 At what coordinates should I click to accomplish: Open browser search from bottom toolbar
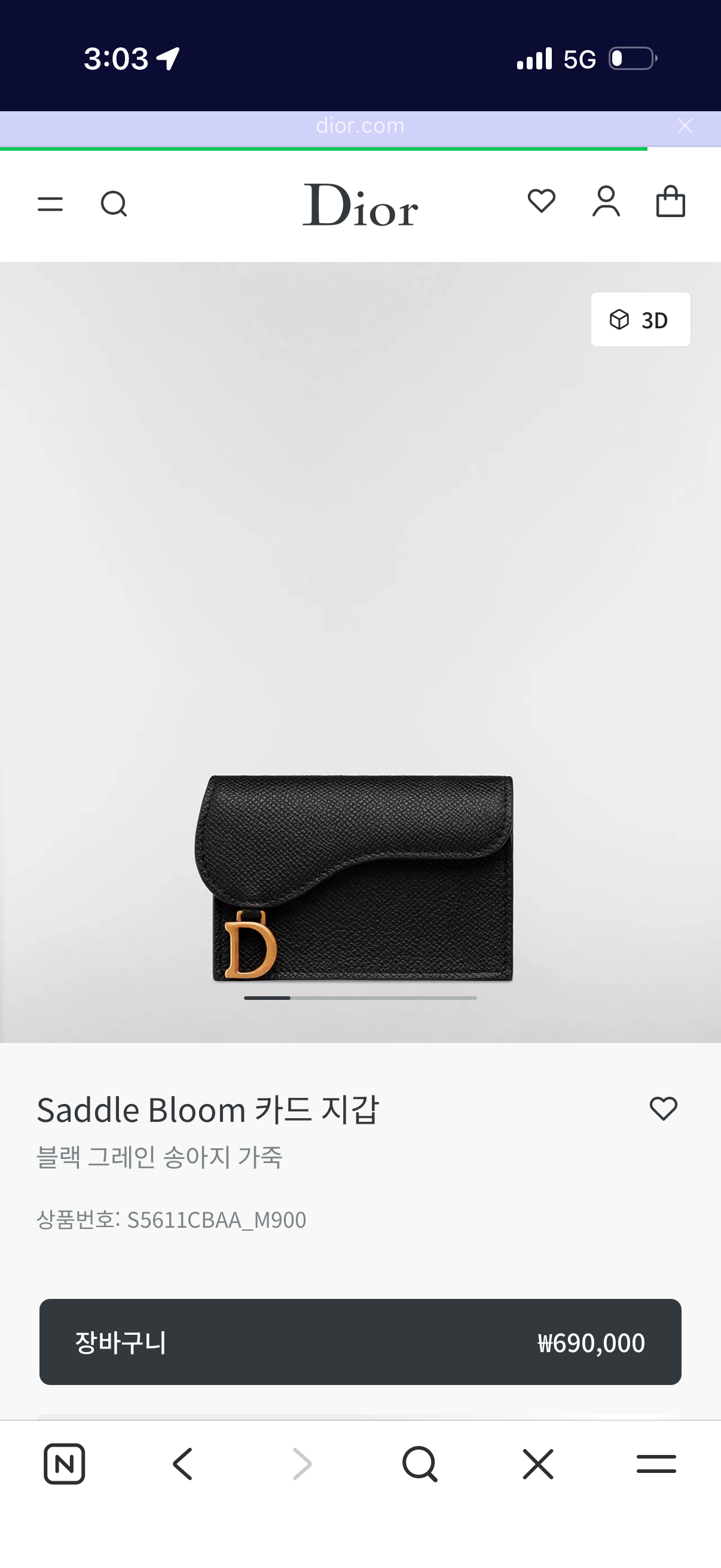420,1464
